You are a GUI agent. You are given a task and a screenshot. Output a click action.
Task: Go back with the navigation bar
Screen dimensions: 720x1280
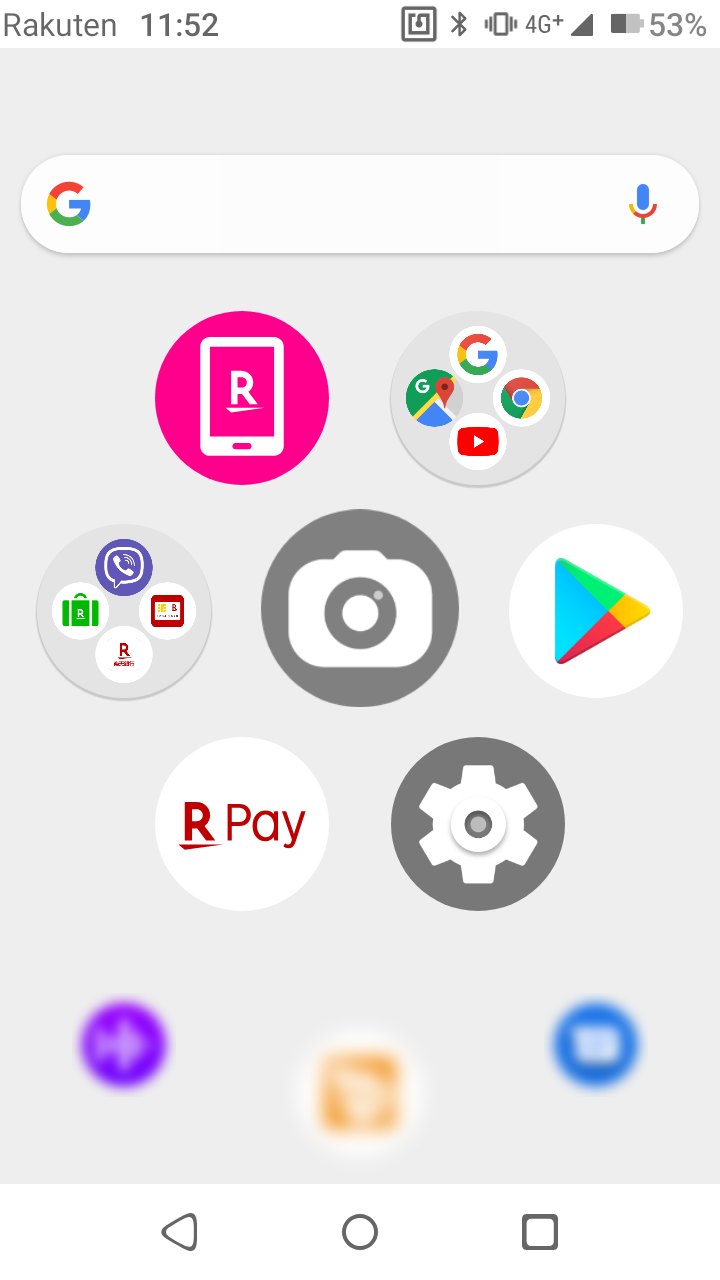(180, 1232)
